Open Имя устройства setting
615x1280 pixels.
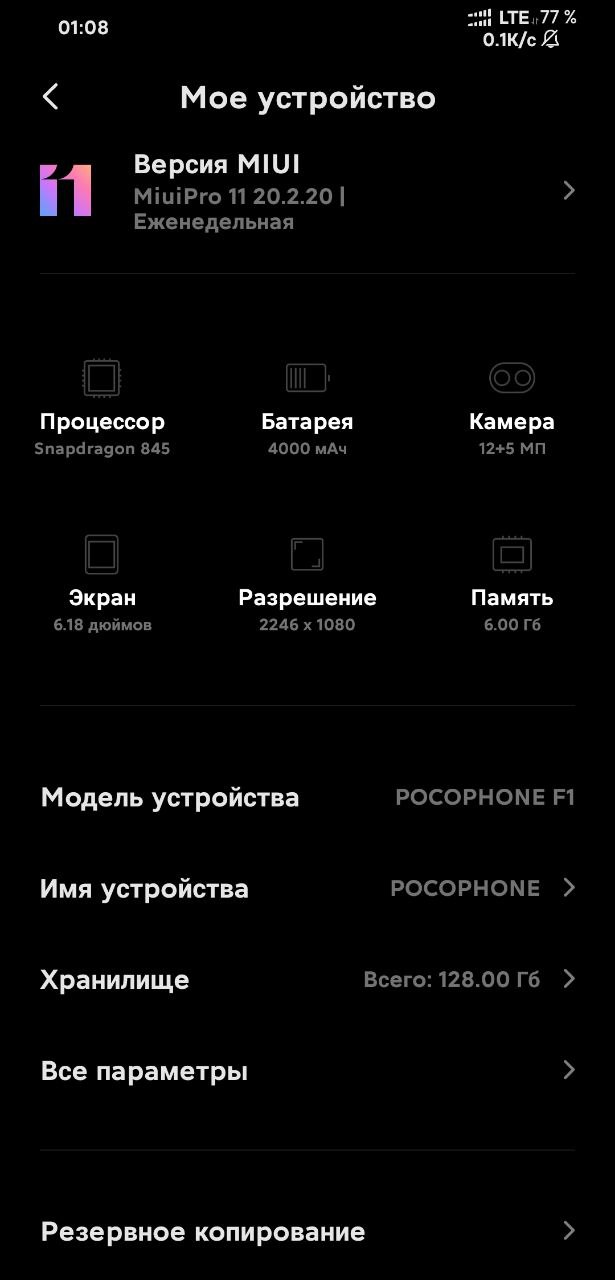coord(307,888)
